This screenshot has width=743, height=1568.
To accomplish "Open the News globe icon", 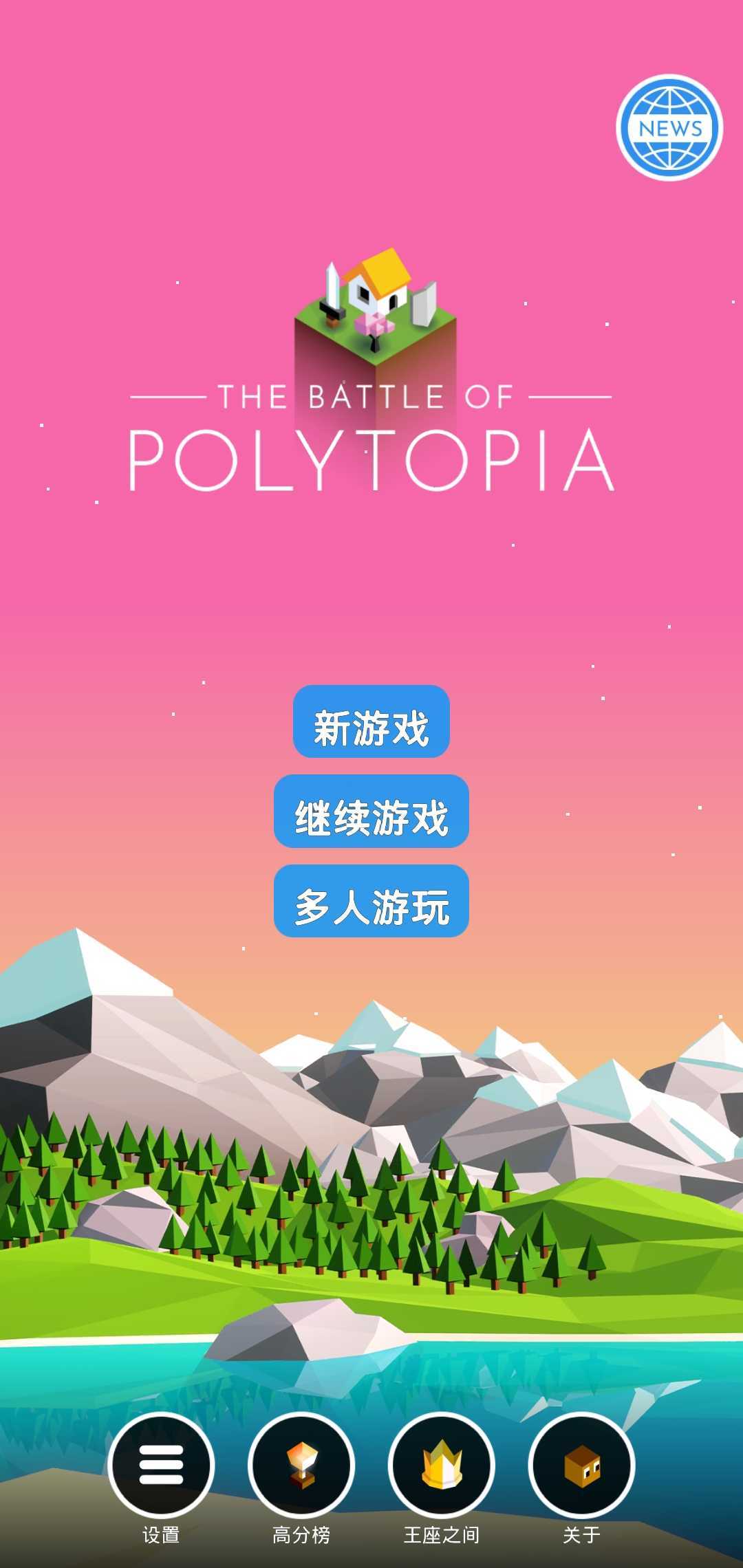I will pos(669,128).
